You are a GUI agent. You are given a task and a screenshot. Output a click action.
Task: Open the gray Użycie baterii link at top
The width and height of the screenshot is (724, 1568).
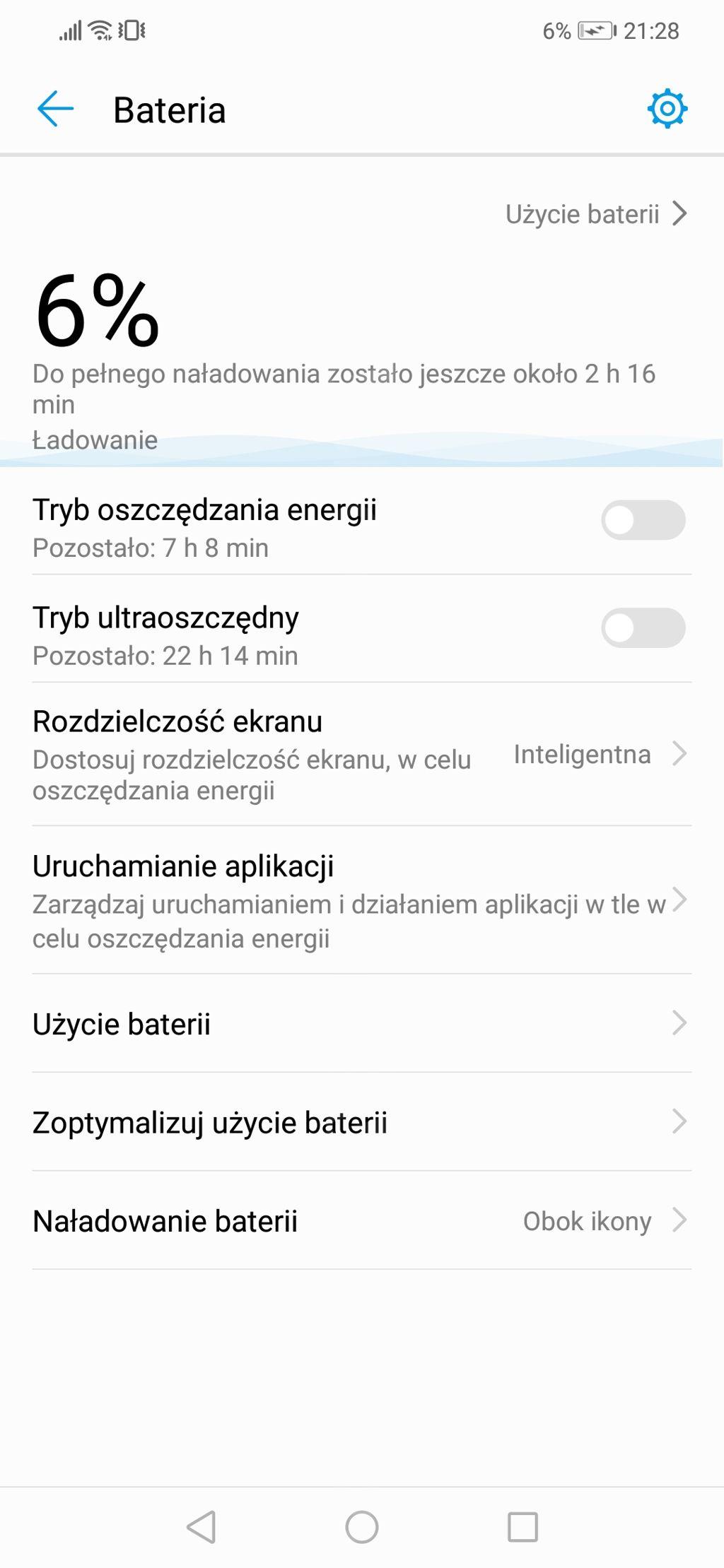point(596,213)
